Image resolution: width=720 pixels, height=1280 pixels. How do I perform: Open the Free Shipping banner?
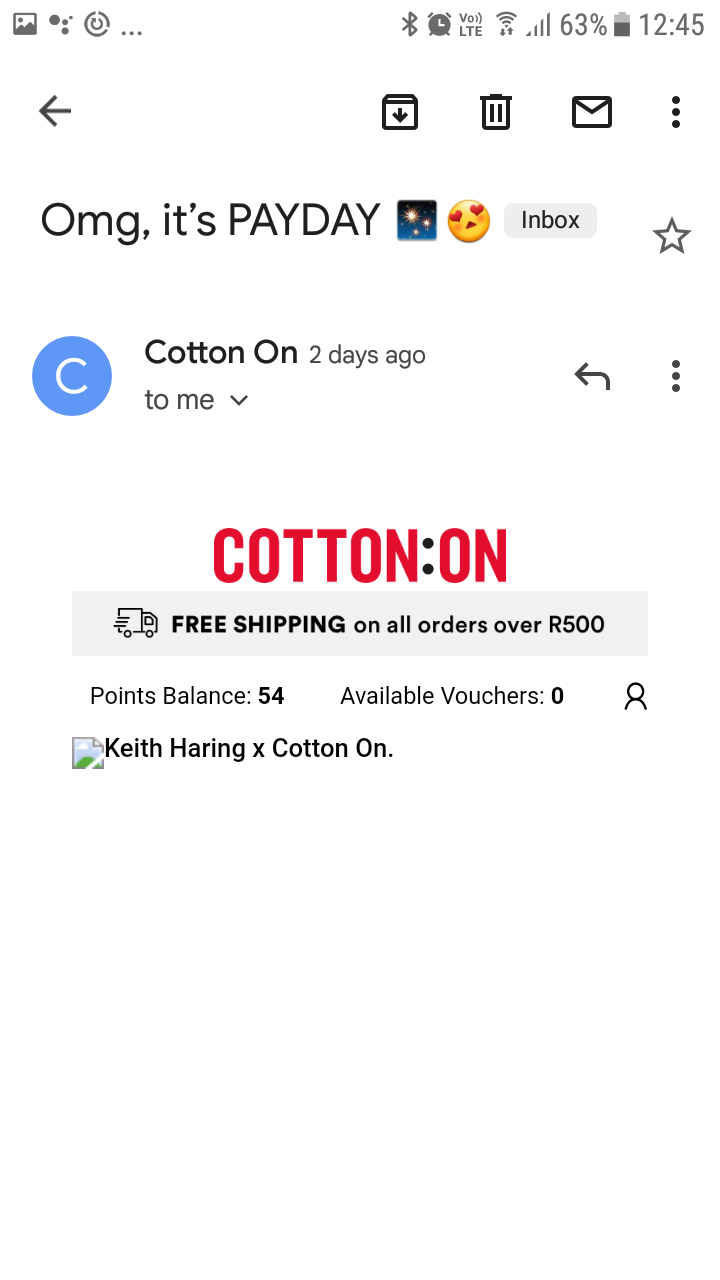coord(360,624)
